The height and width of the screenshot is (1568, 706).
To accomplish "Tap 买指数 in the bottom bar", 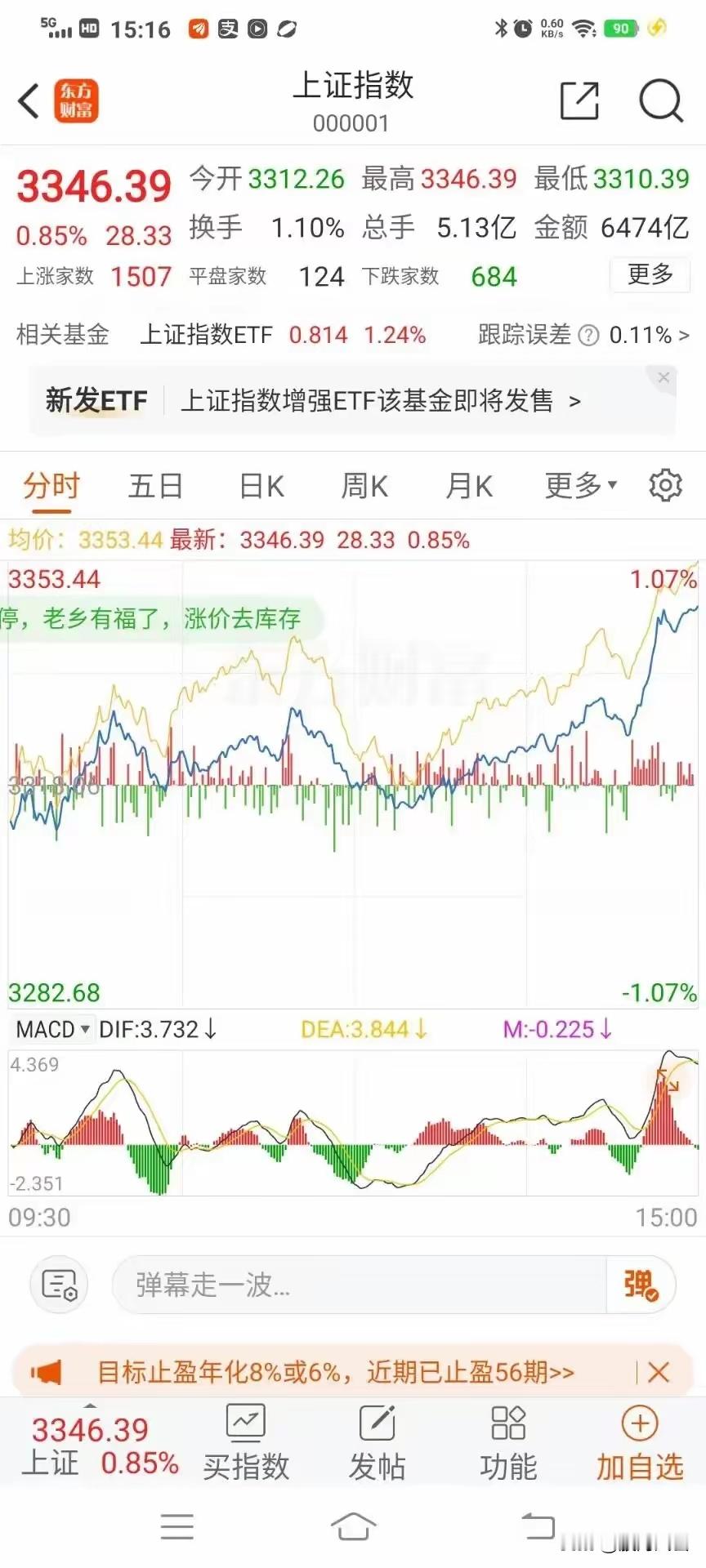I will coord(246,1443).
